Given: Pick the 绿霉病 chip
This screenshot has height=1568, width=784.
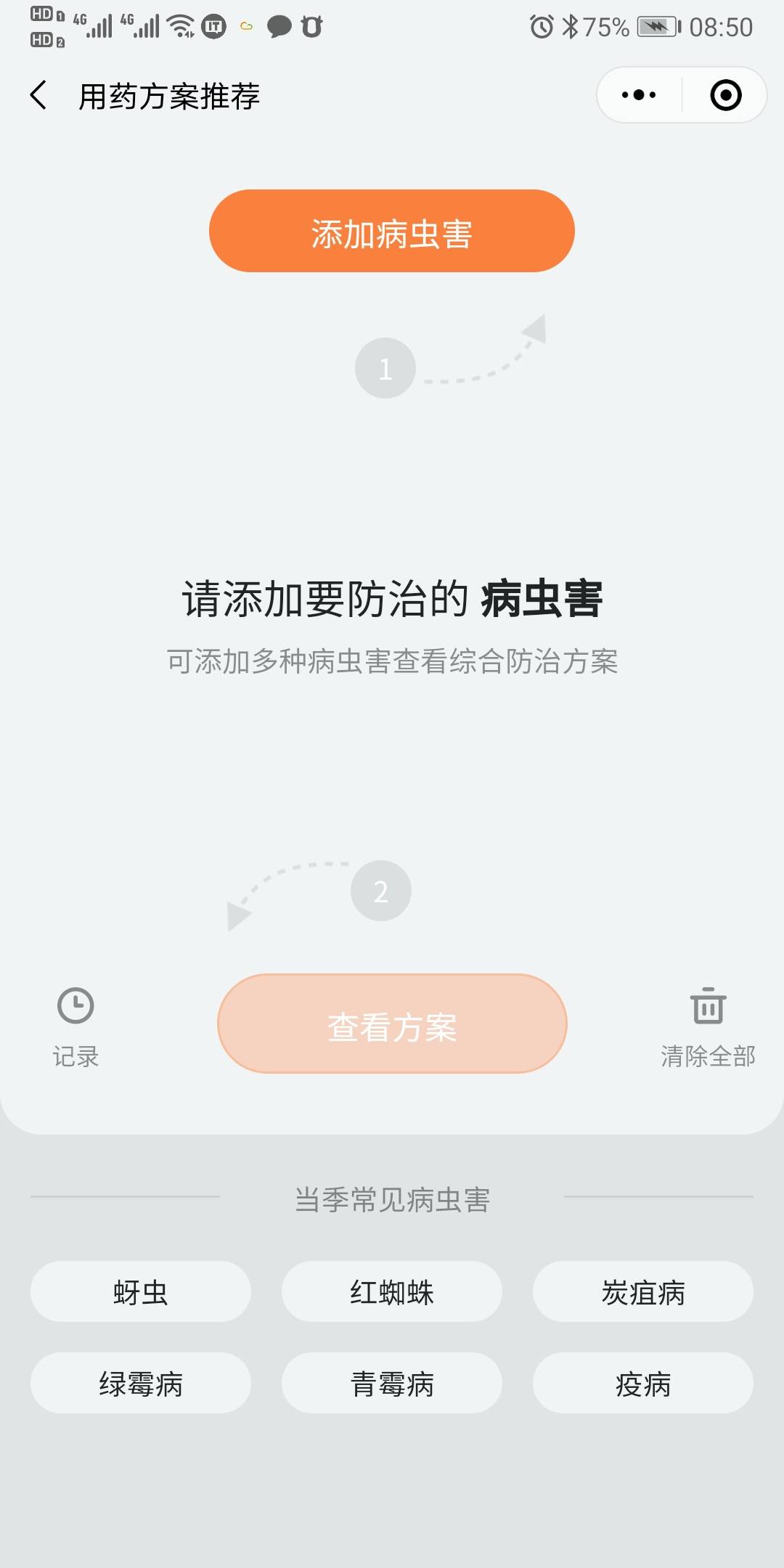Looking at the screenshot, I should (141, 1383).
